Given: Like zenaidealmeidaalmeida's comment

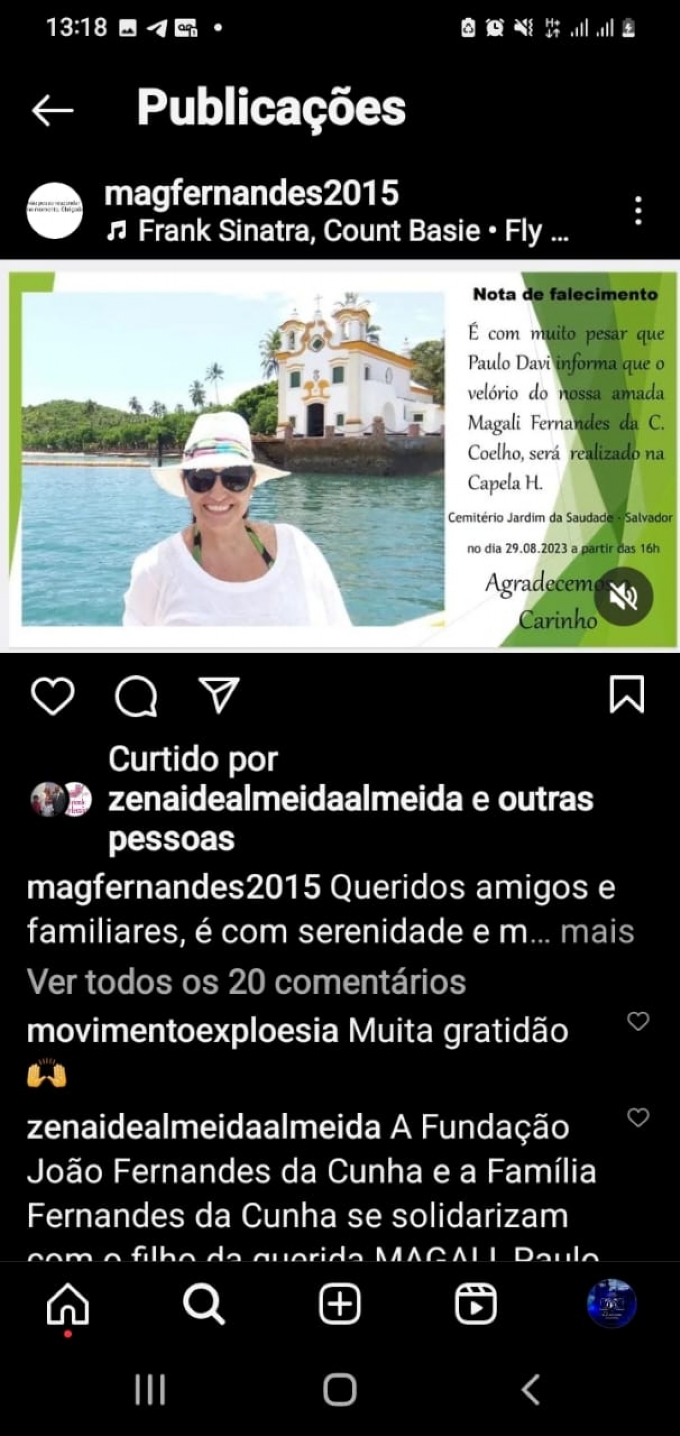Looking at the screenshot, I should pos(638,1117).
